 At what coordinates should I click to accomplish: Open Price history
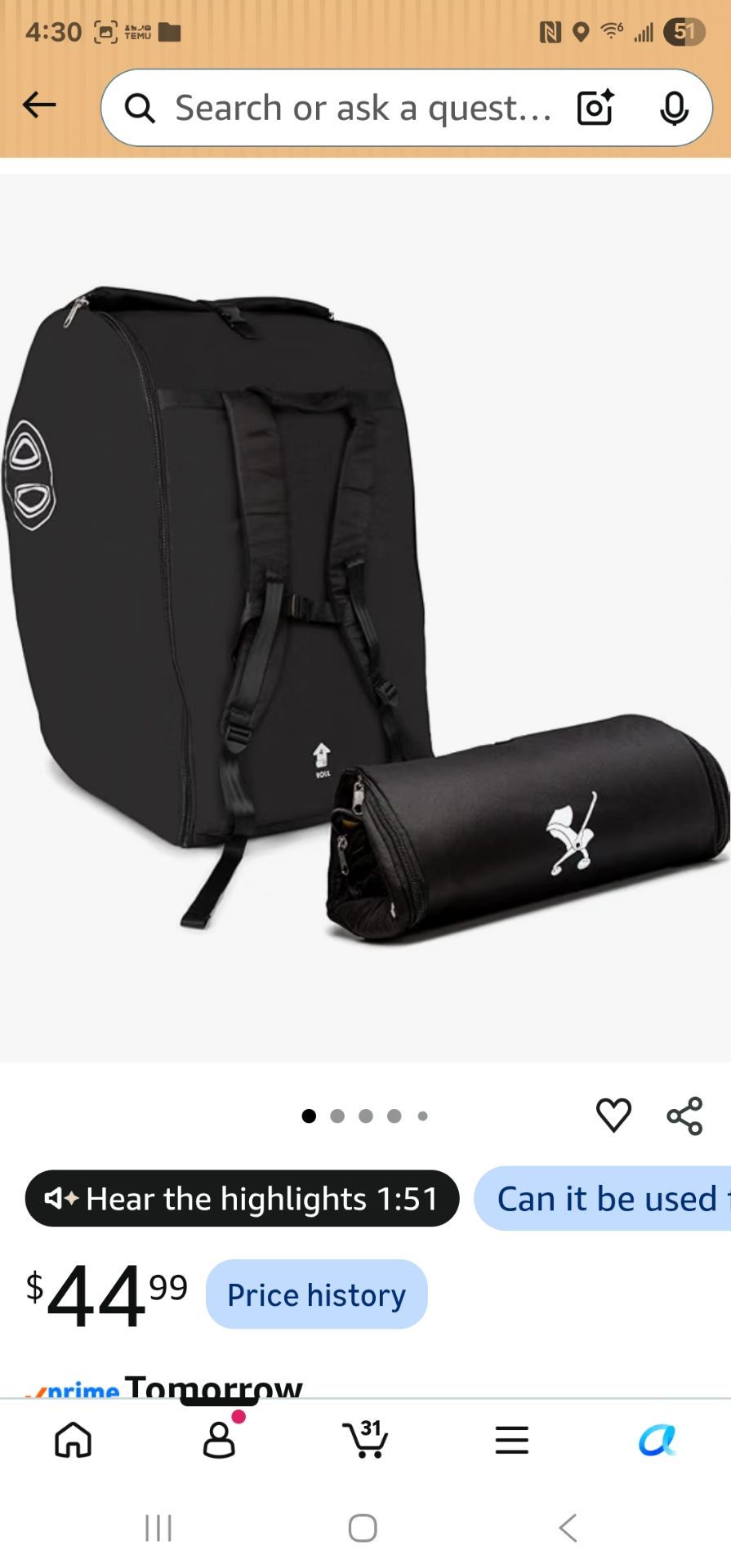[316, 1294]
